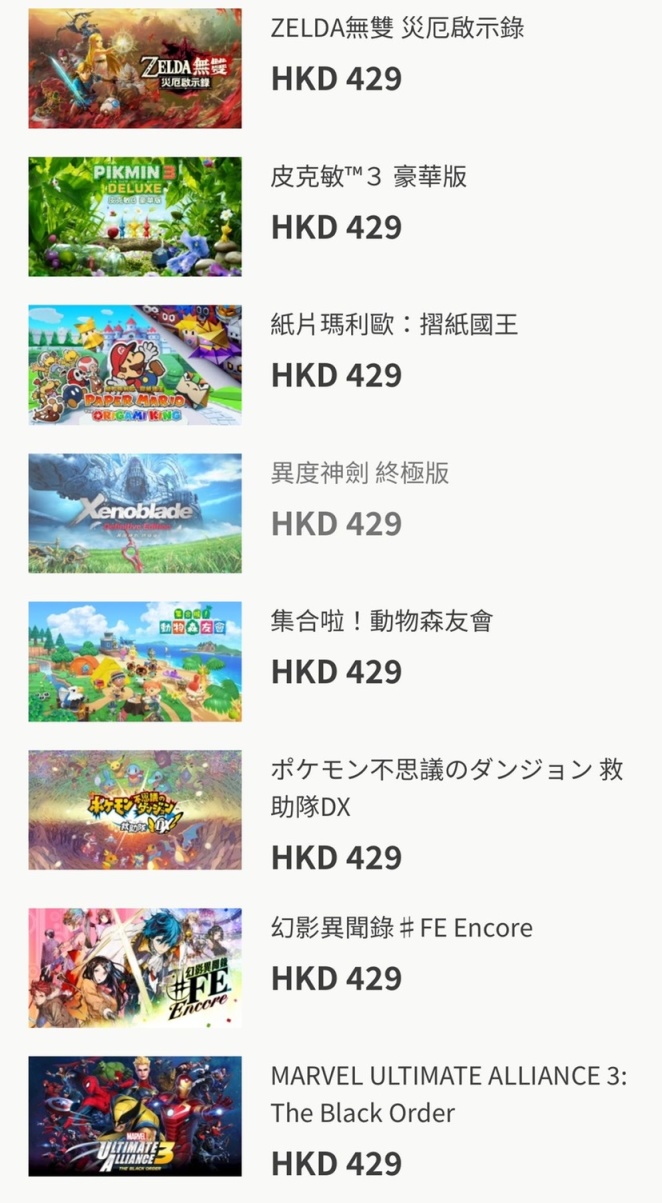The height and width of the screenshot is (1203, 662).
Task: Open 異度神劍 終極版 product page
Action: (x=360, y=473)
